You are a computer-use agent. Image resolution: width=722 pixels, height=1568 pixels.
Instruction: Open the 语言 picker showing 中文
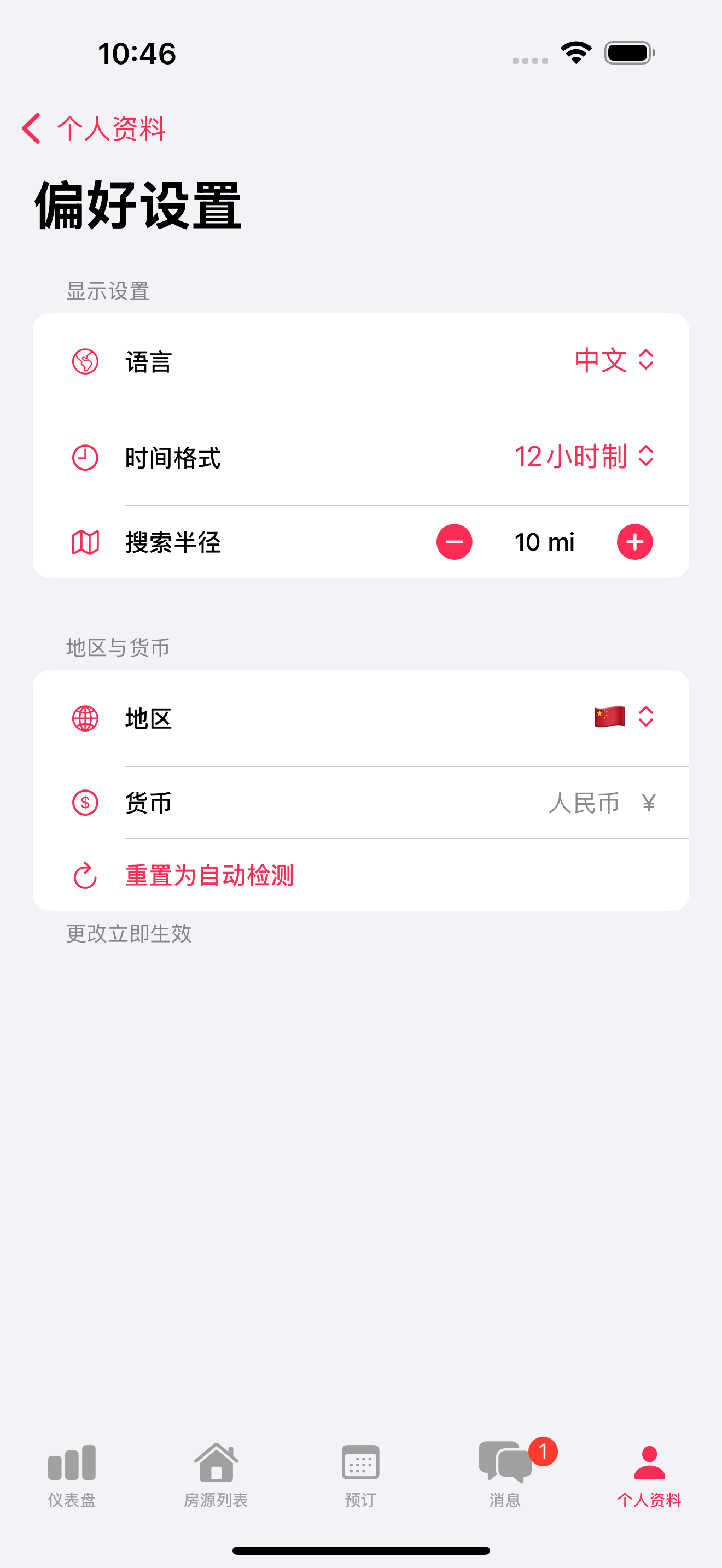point(614,360)
